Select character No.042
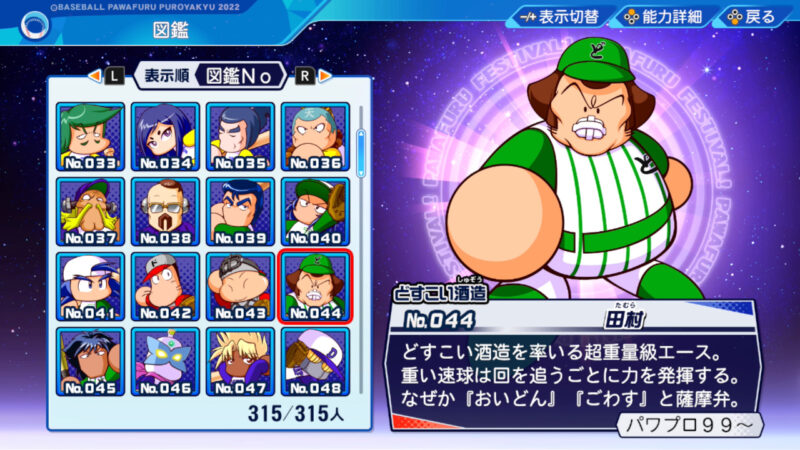Viewport: 800px width, 450px height. tap(166, 286)
